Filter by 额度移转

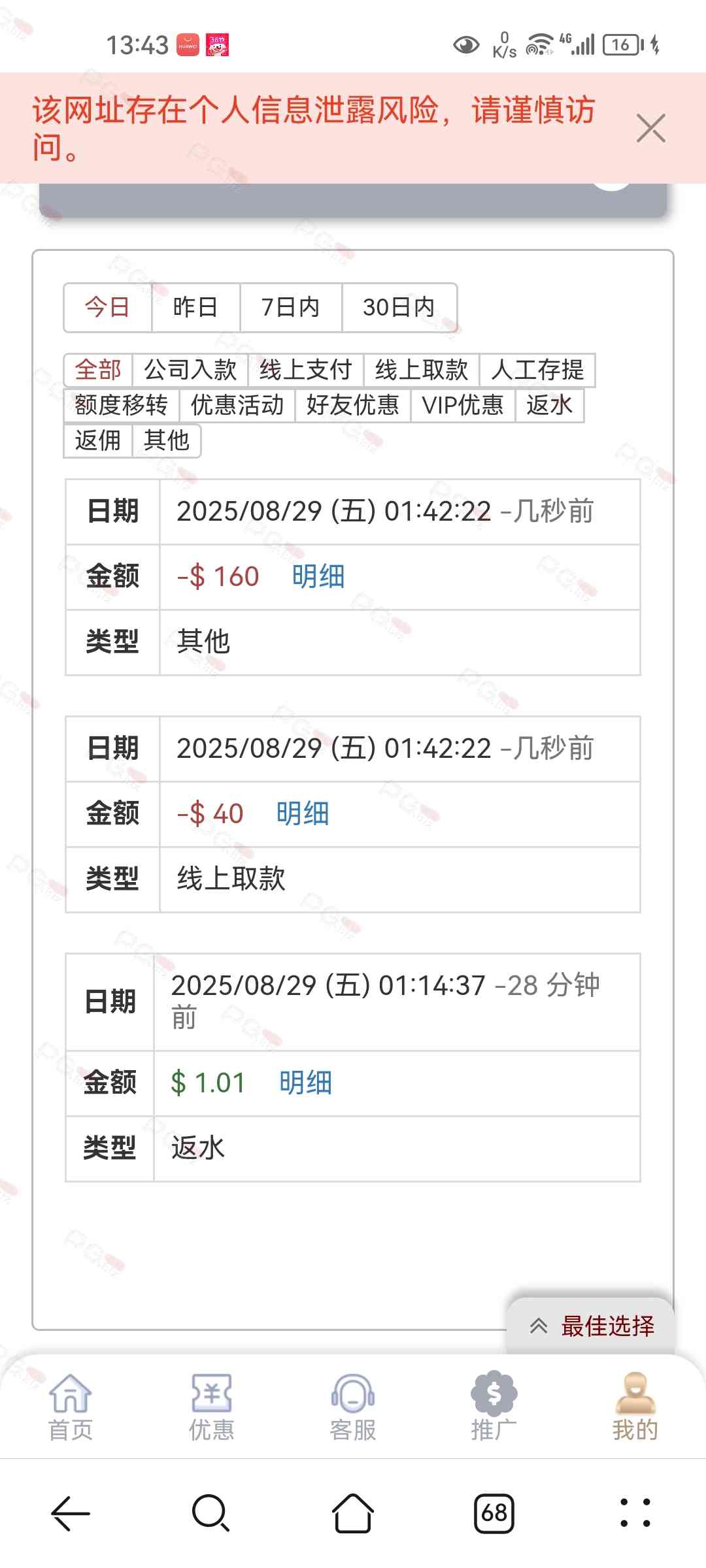122,405
